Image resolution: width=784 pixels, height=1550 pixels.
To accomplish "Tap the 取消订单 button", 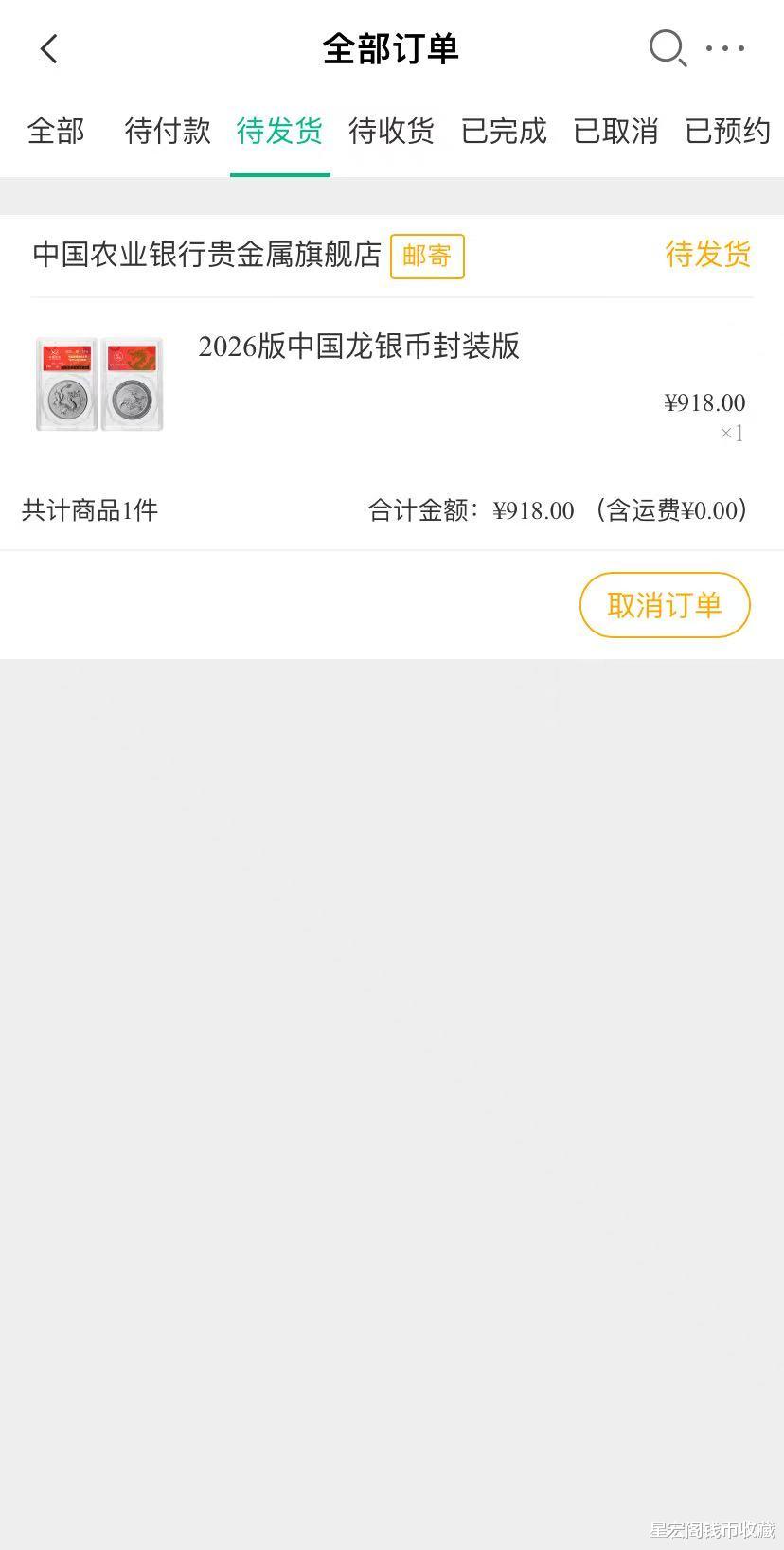I will 665,605.
